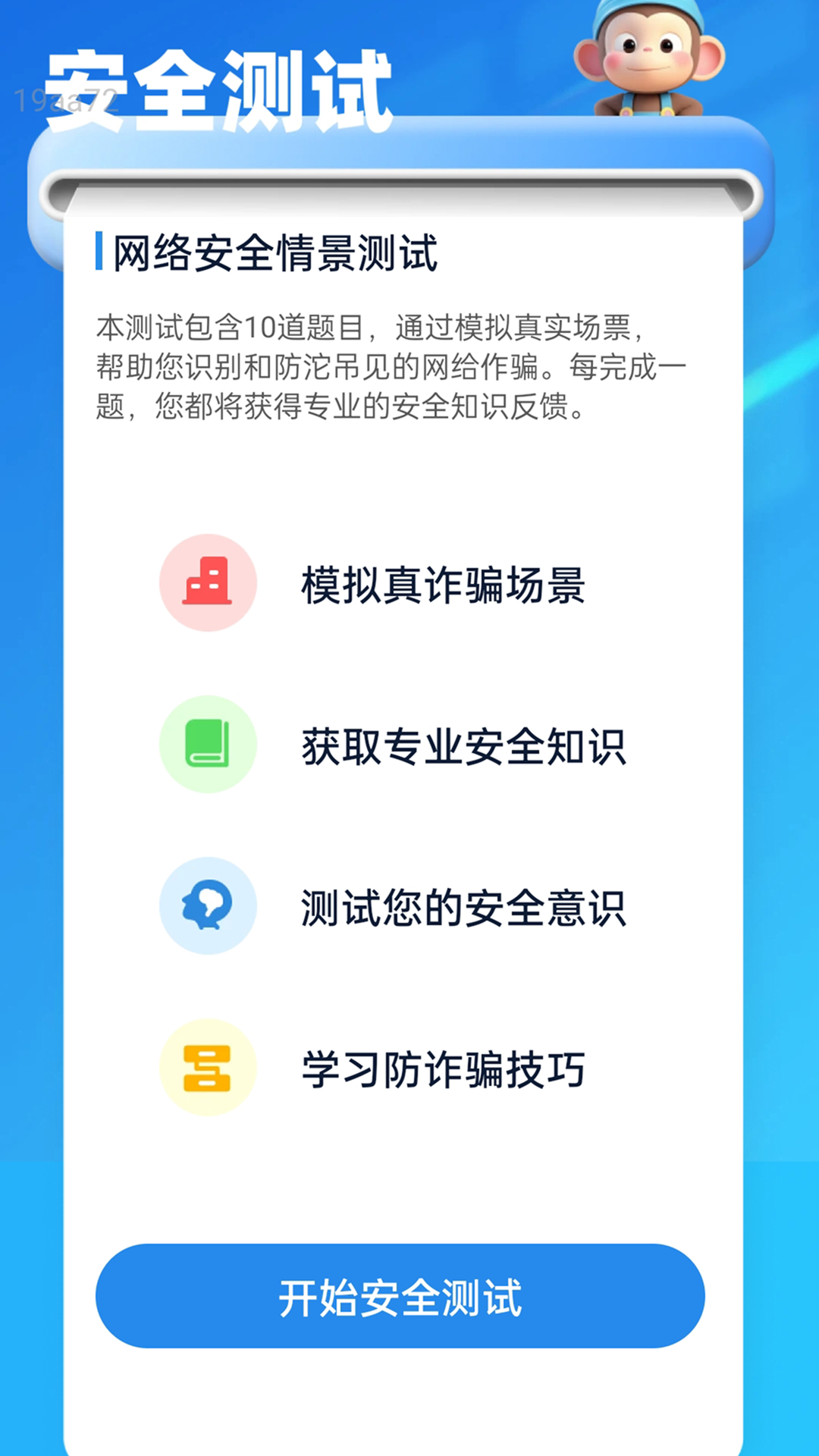
Task: Tap the blue vertical bar beside 网络安全情景测试
Action: click(x=100, y=252)
